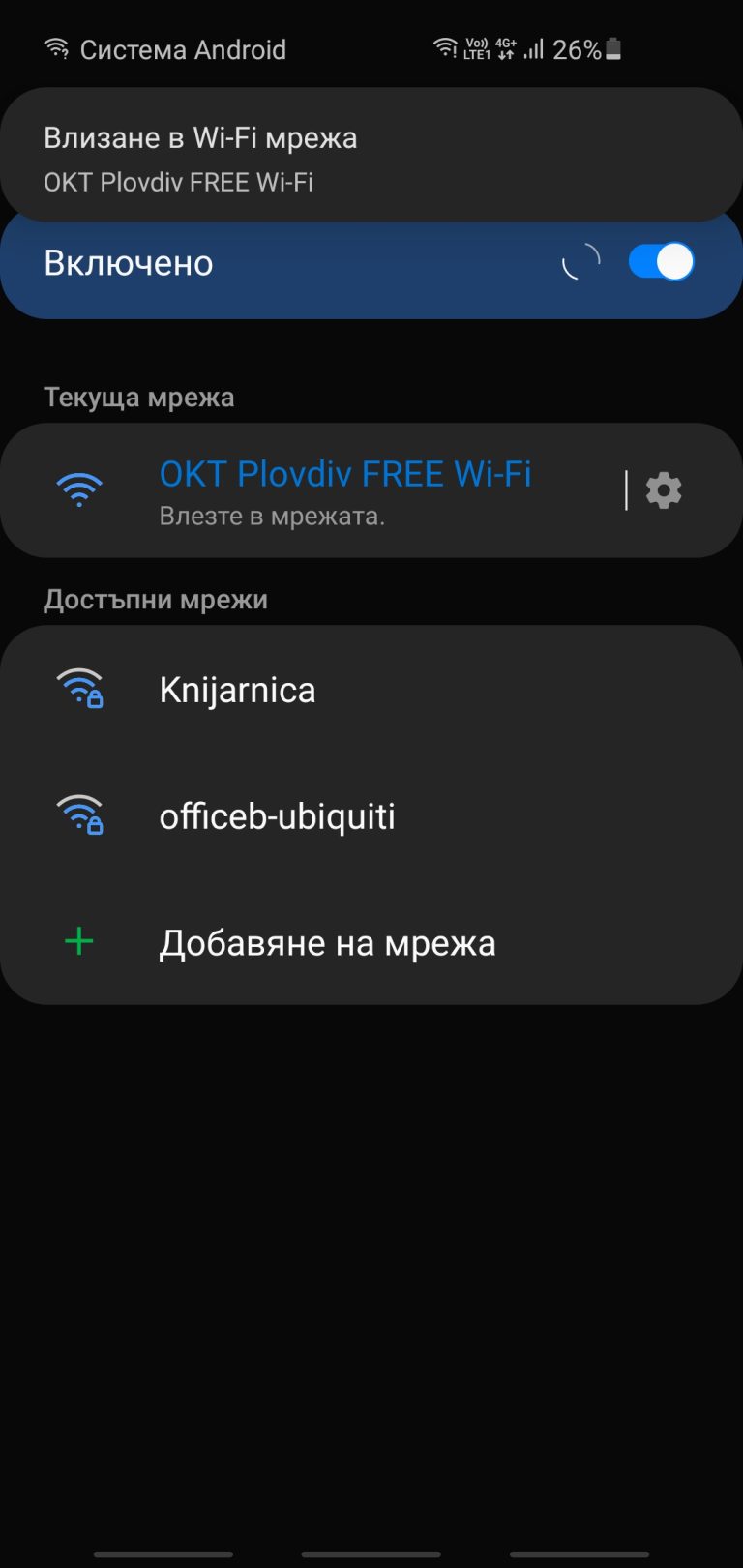Select the officeb-ubiquiti network

371,816
